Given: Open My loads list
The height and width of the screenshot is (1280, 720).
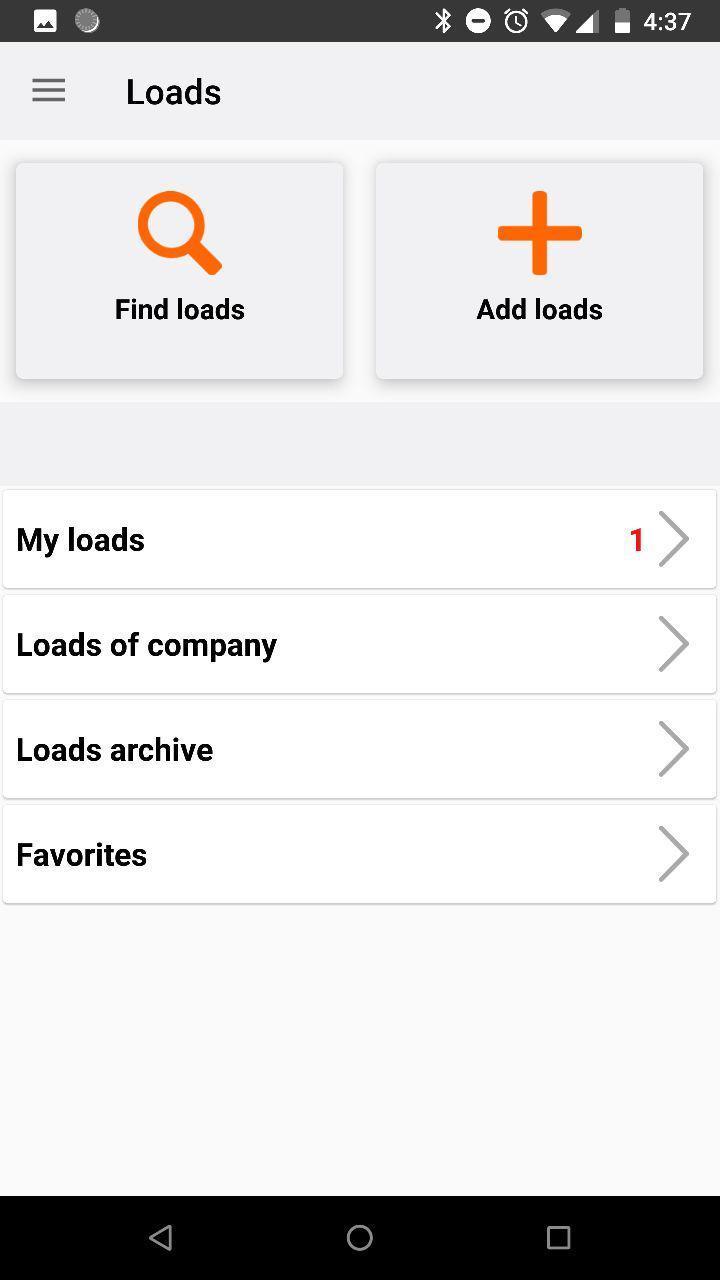Looking at the screenshot, I should click(360, 539).
